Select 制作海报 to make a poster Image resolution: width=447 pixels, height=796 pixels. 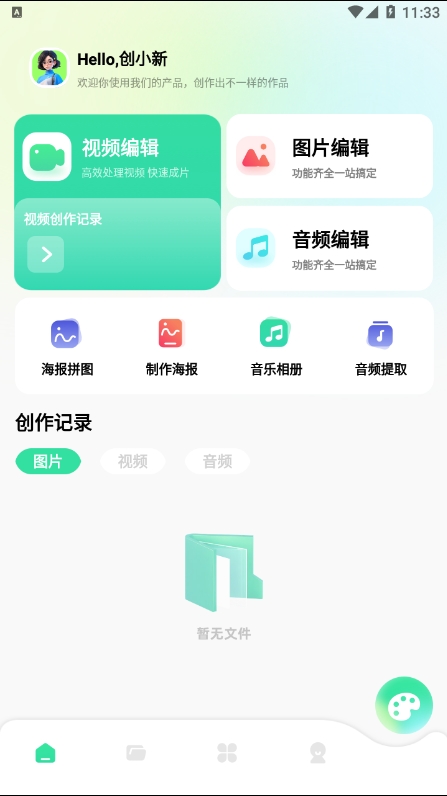pyautogui.click(x=171, y=347)
